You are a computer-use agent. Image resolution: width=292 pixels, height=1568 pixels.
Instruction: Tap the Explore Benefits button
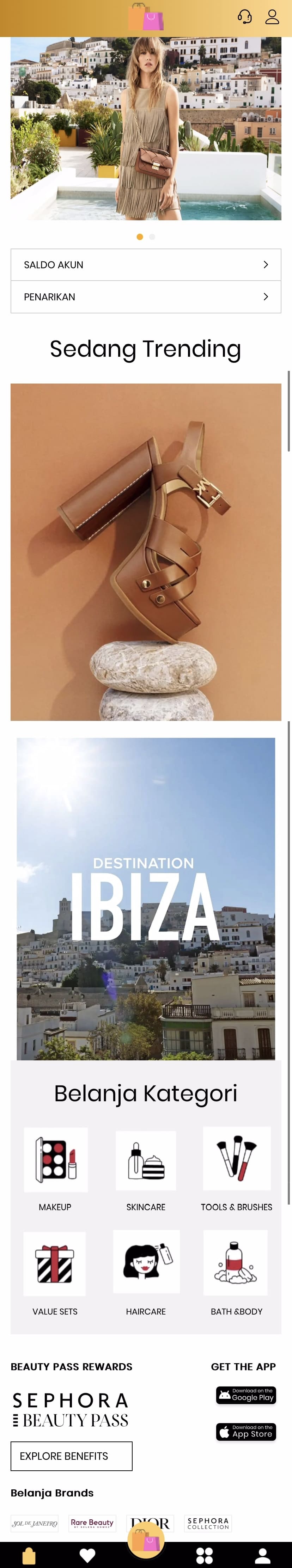[x=71, y=1456]
